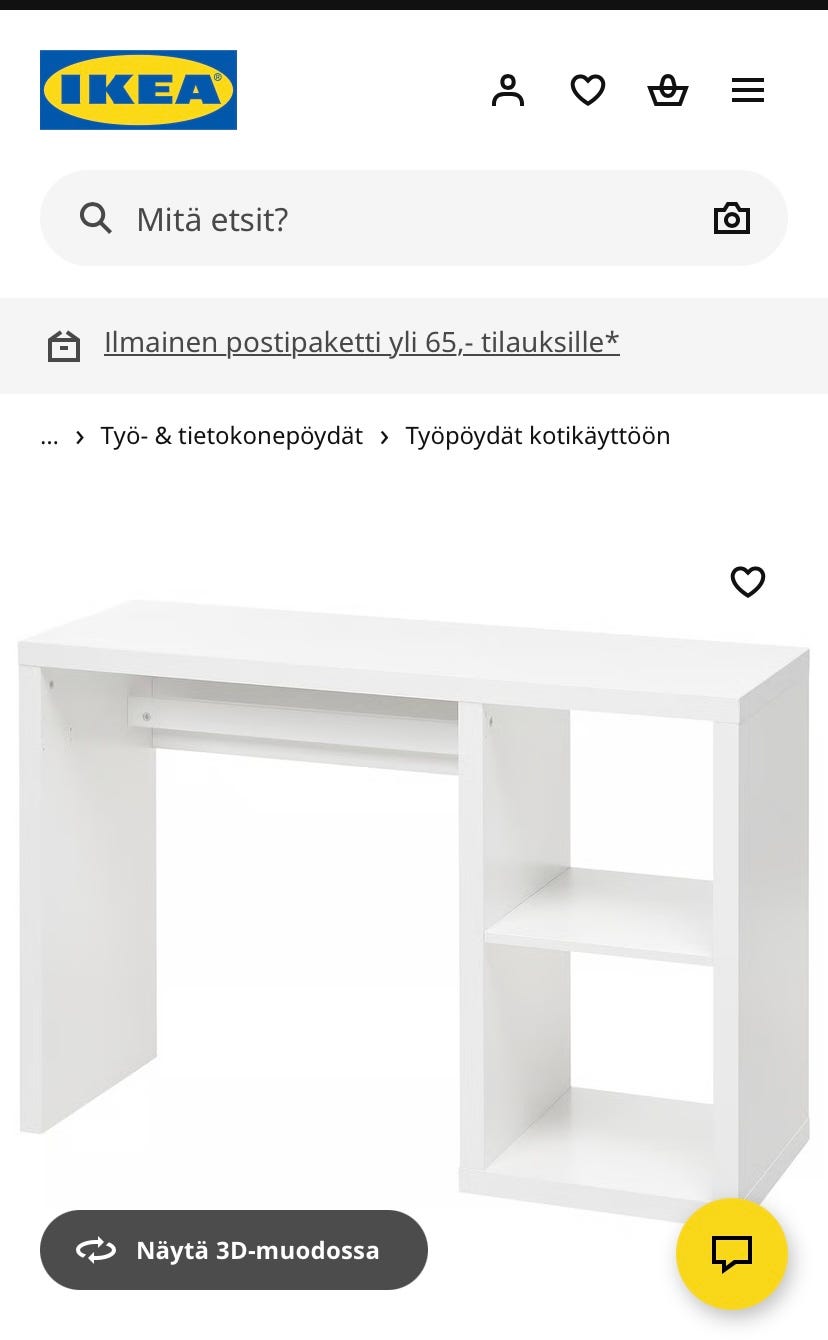Click the IKEA logo
The image size is (828, 1340).
138,89
